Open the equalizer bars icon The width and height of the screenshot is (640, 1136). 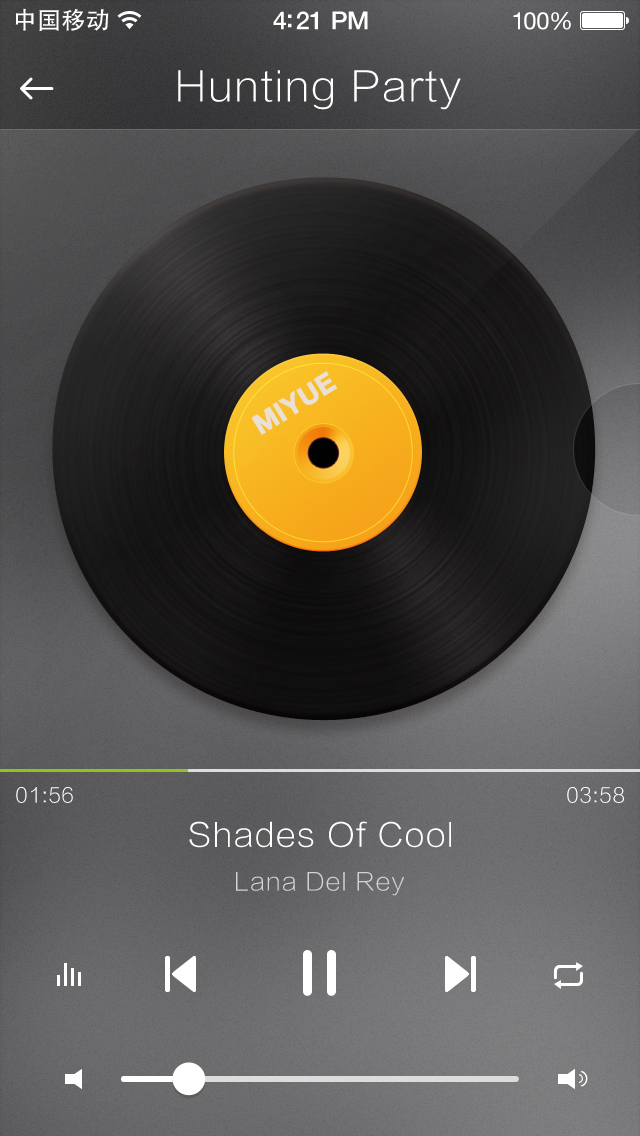69,974
